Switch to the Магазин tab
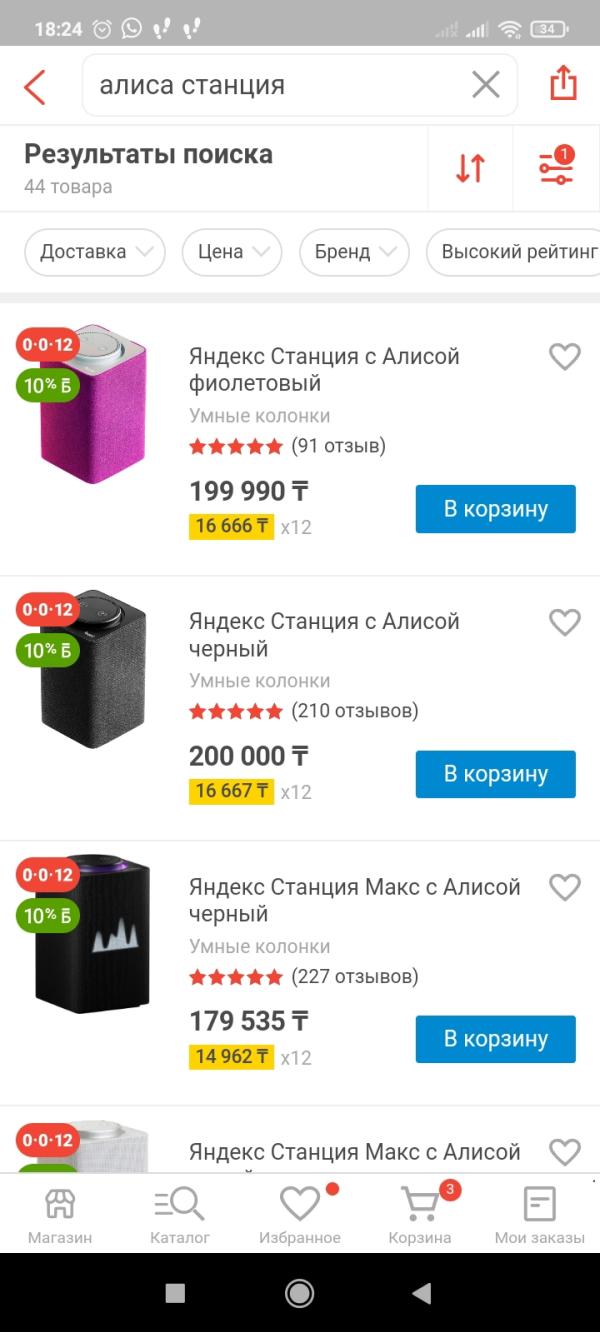This screenshot has height=1332, width=600. pos(60,1216)
